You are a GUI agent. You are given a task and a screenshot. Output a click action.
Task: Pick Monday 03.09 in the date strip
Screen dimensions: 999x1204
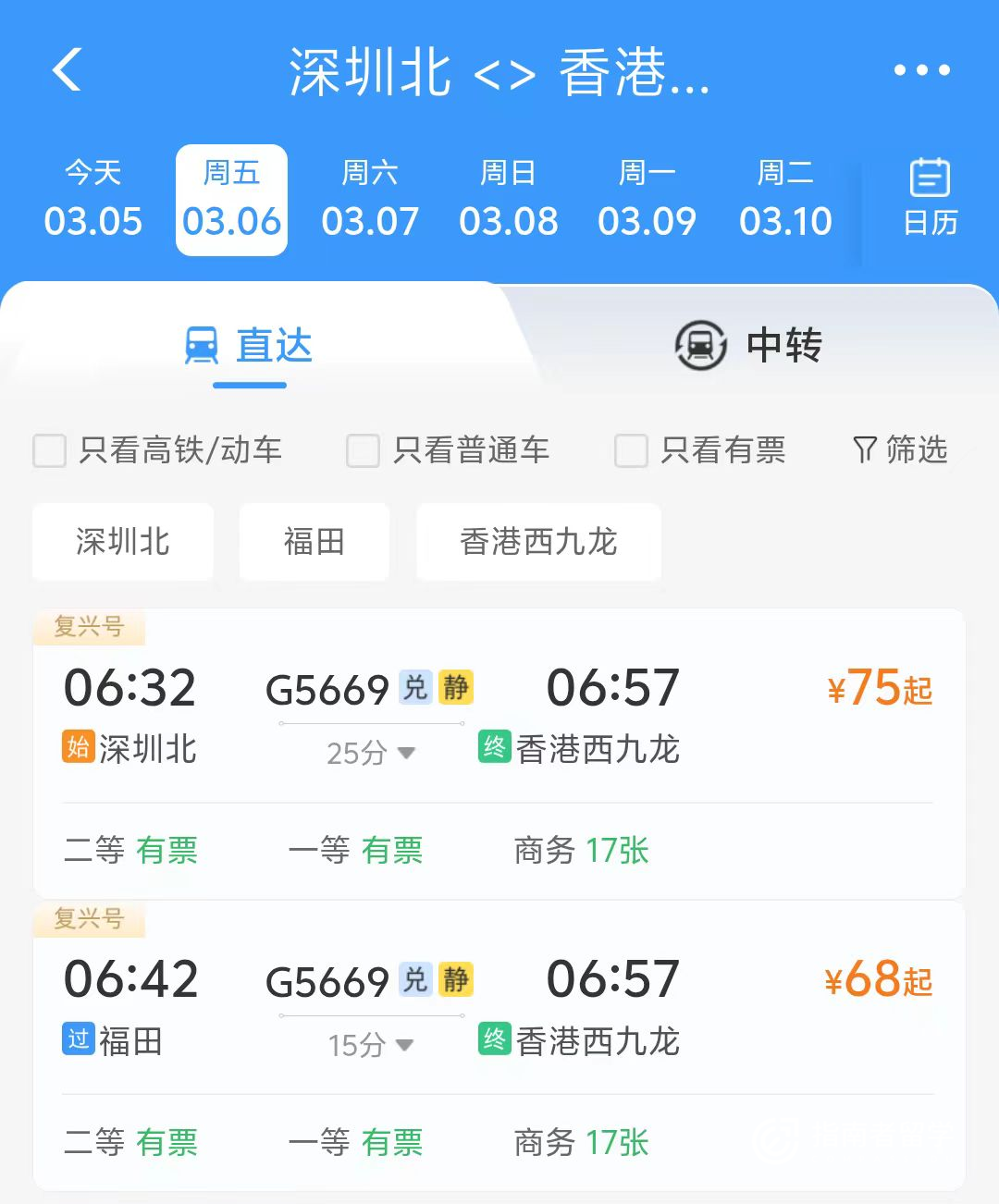click(x=647, y=200)
